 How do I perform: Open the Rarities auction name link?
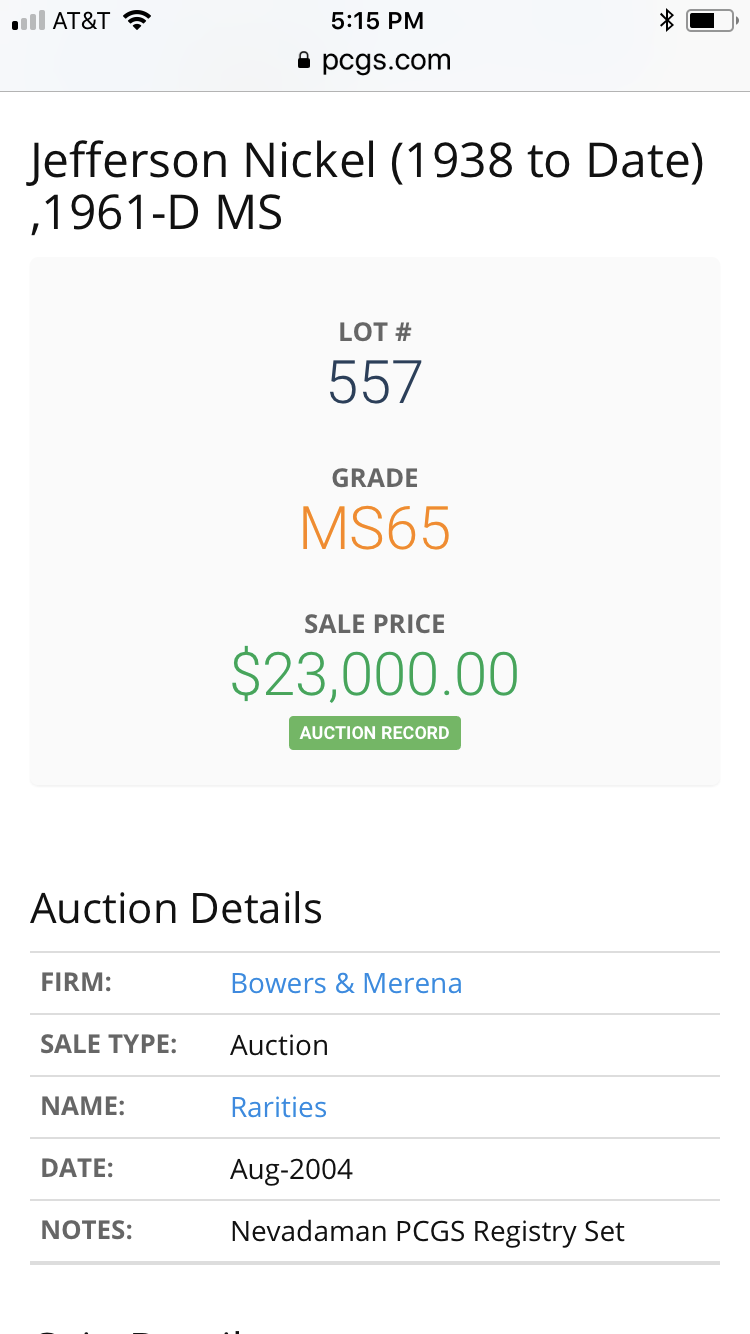coord(279,1107)
